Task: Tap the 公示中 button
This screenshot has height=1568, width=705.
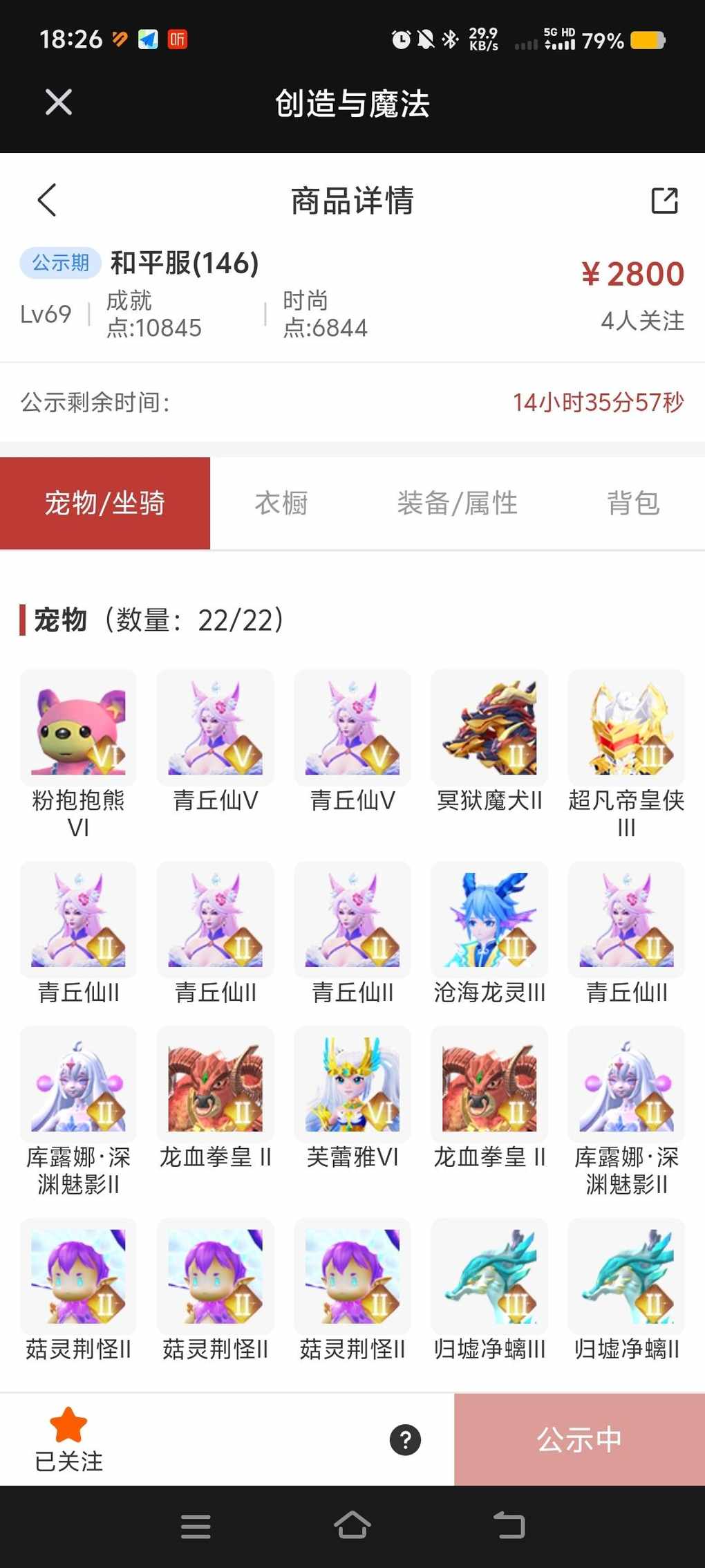Action: (x=579, y=1439)
